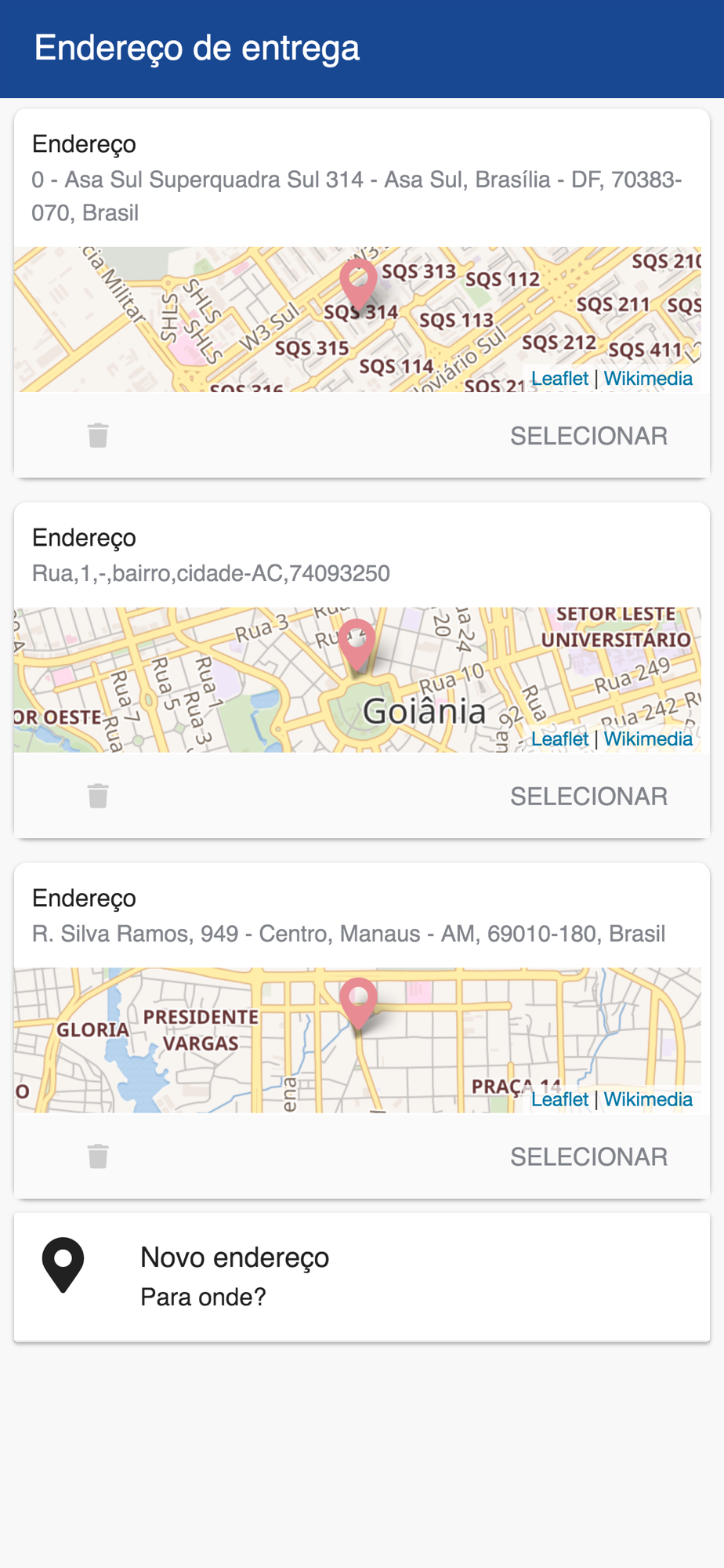Open Leaflet link on the Brasília map
The width and height of the screenshot is (724, 1568).
[559, 379]
